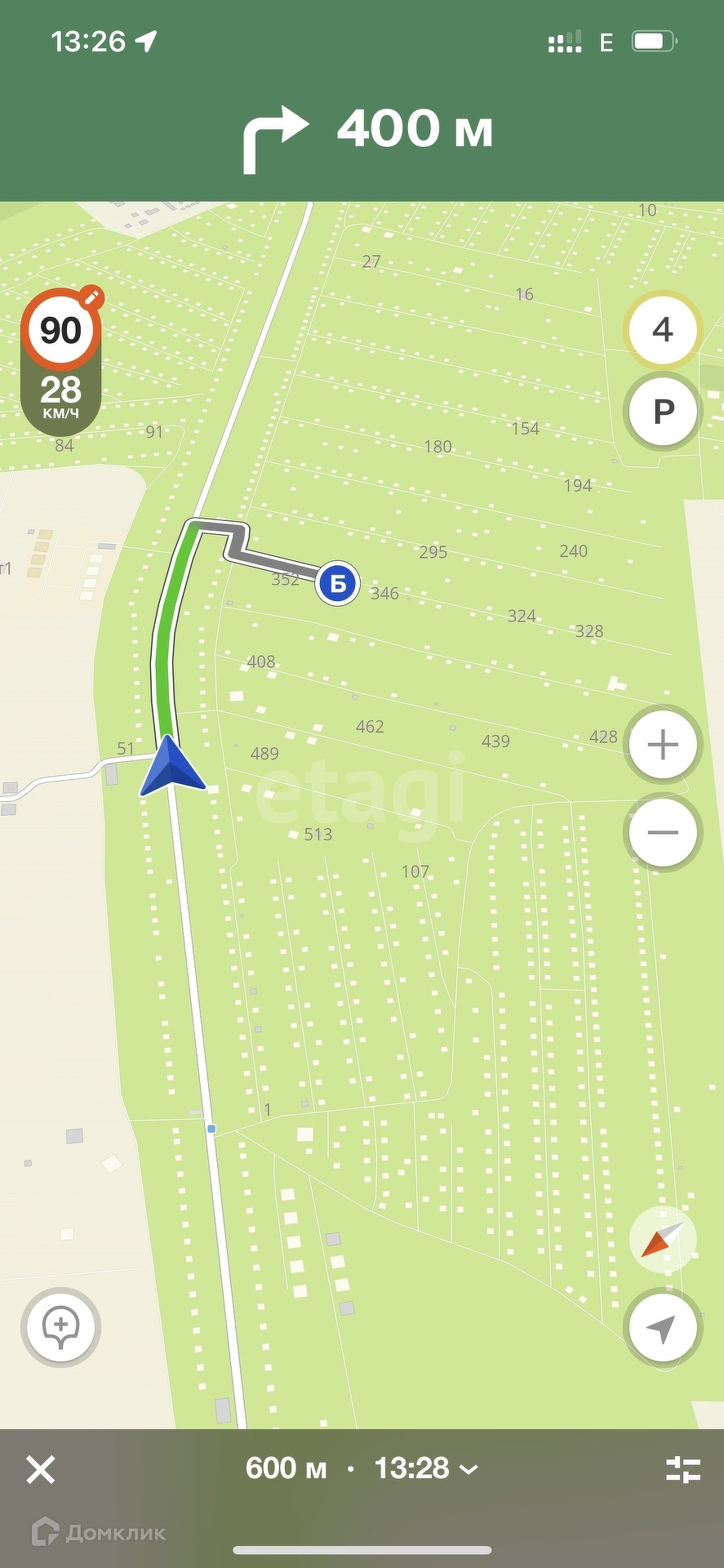Show parking with the P button

pos(662,412)
